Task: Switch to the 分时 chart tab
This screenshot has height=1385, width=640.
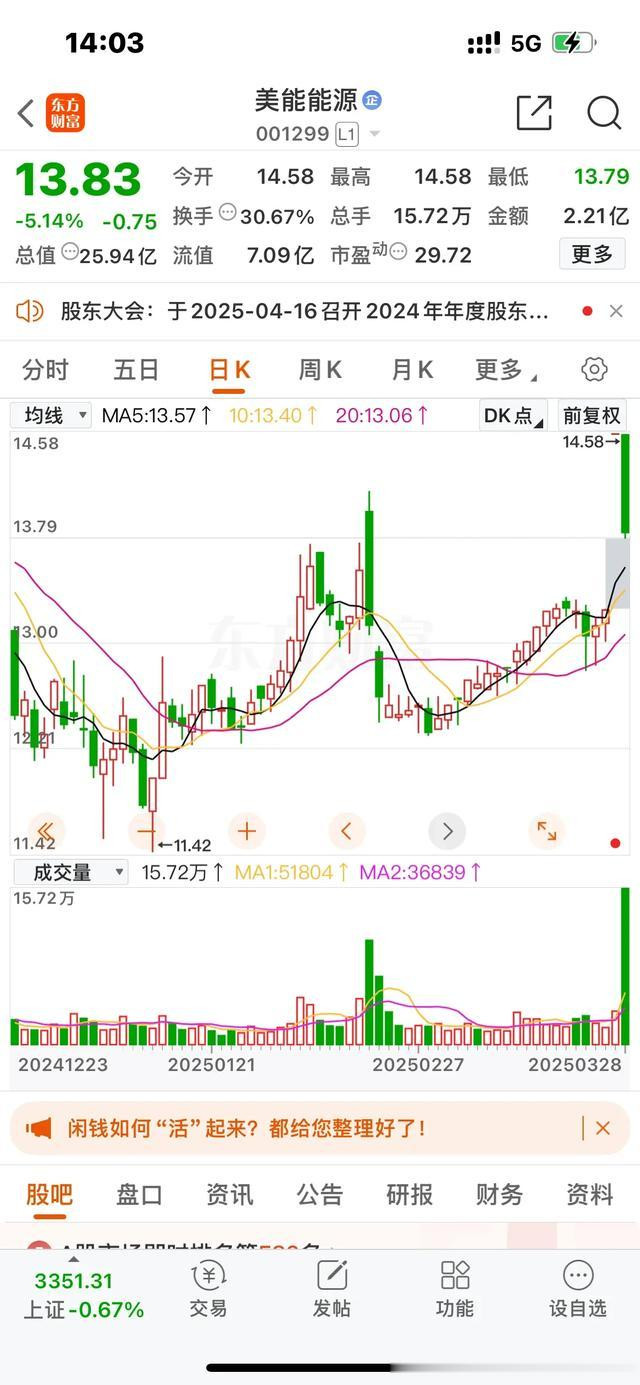Action: (x=45, y=370)
